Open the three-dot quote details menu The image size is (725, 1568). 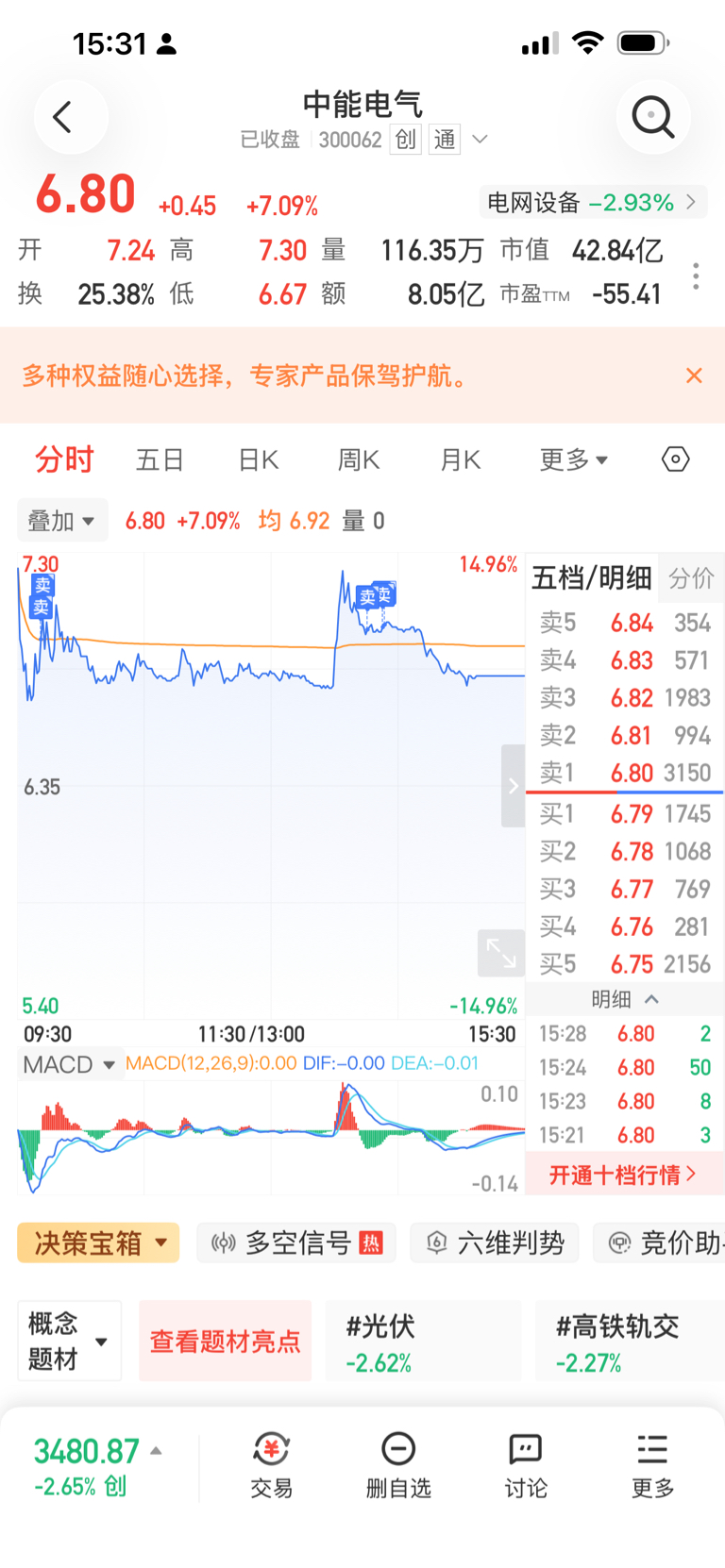(696, 275)
